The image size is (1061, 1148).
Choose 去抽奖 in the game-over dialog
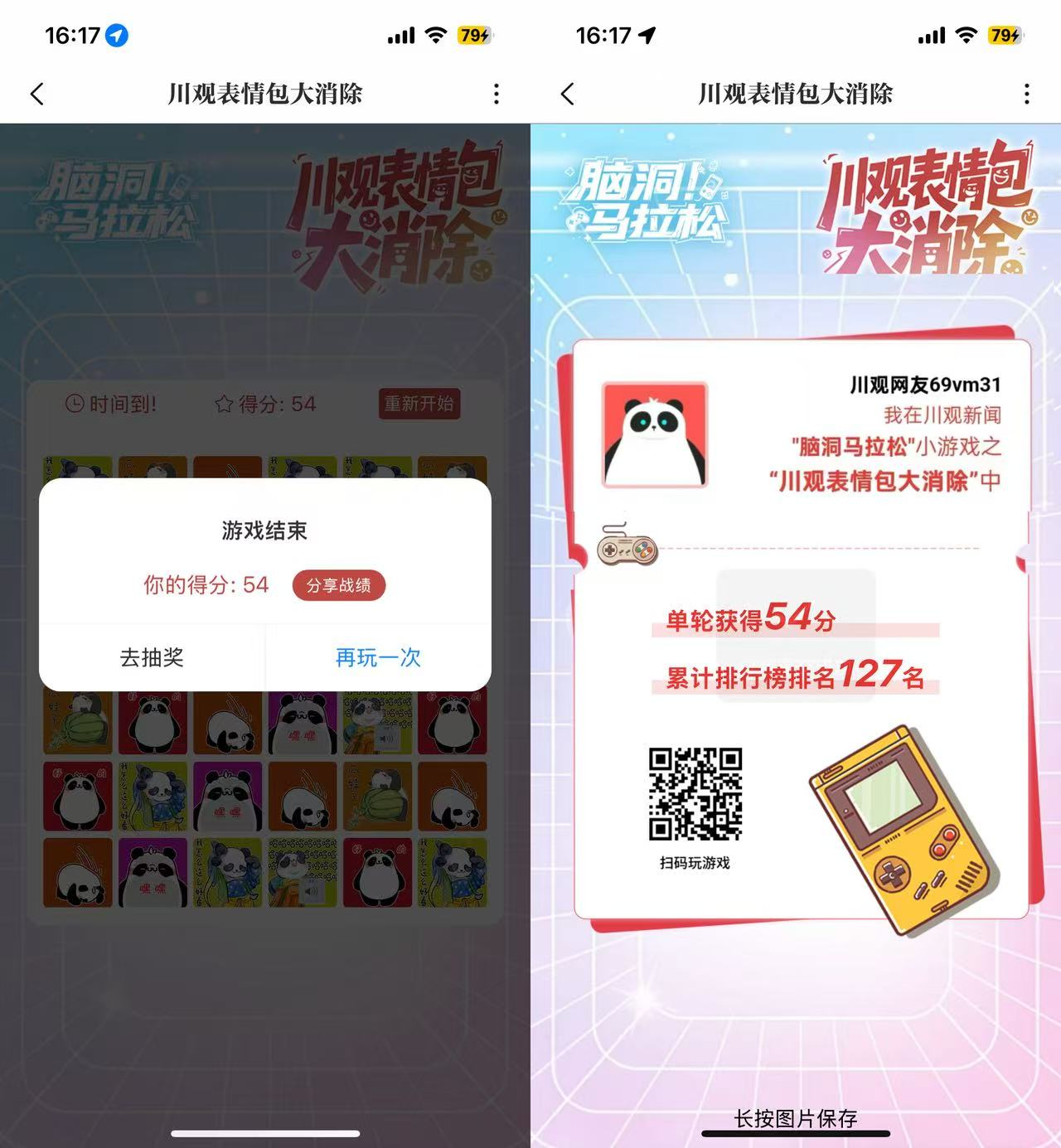[x=152, y=657]
